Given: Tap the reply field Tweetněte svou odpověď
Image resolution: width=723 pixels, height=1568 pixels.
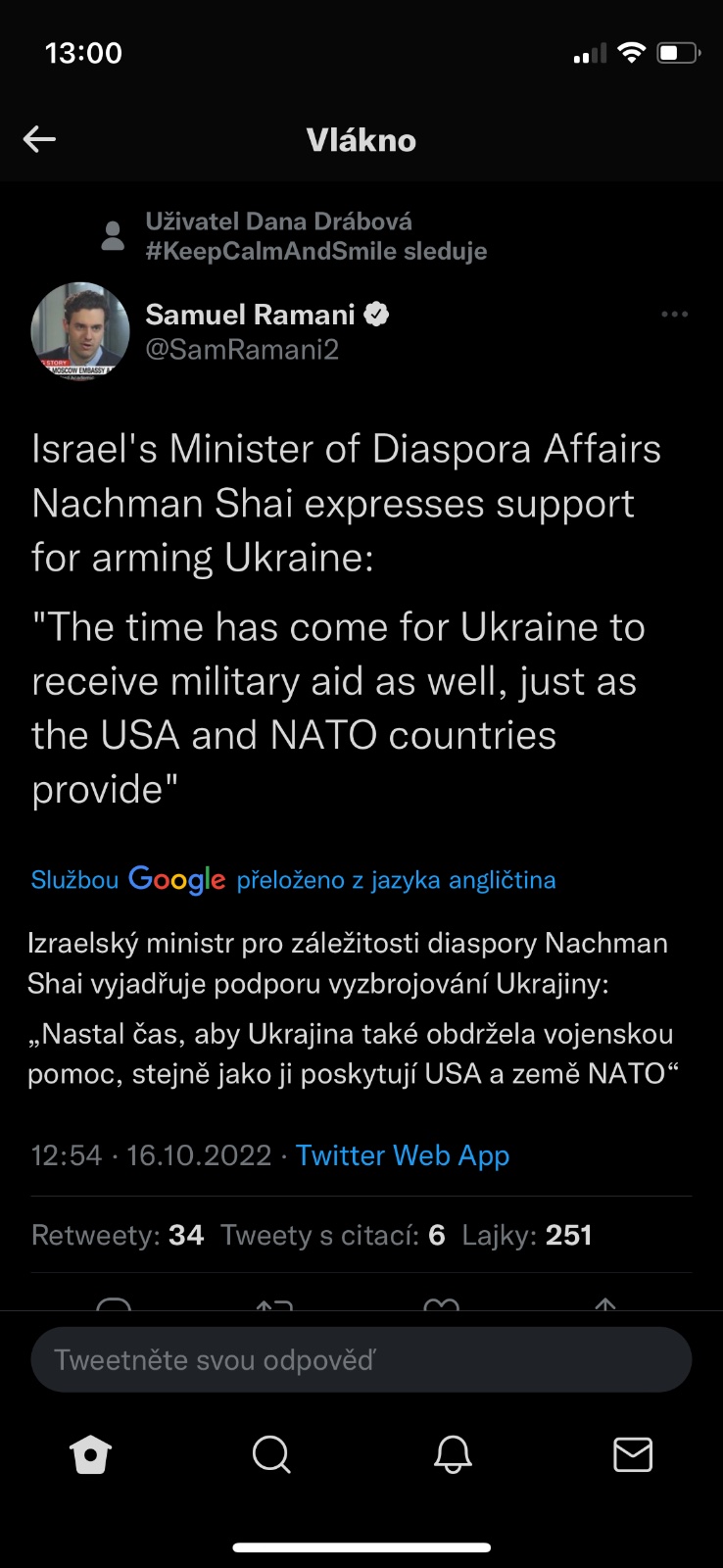Looking at the screenshot, I should coord(361,1359).
